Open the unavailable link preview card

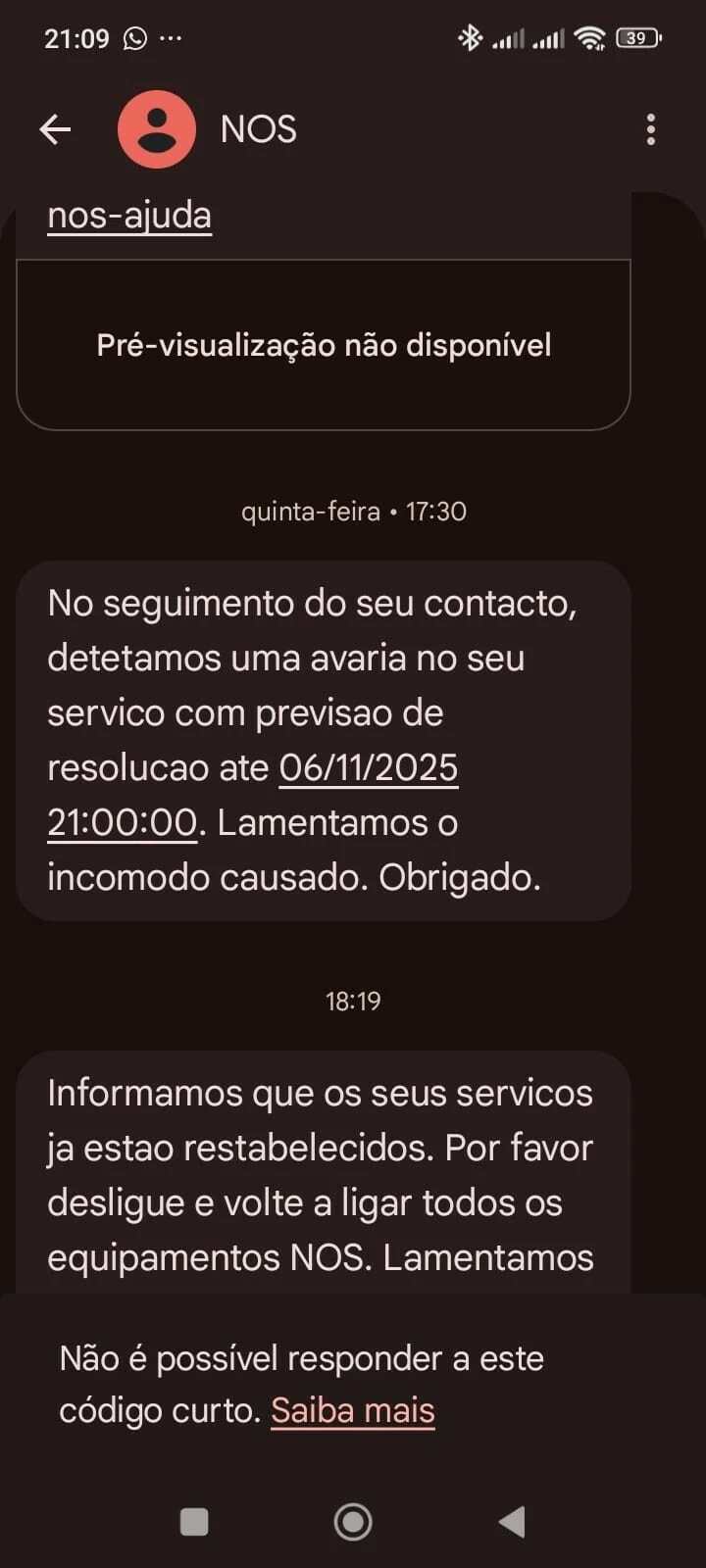(x=324, y=345)
